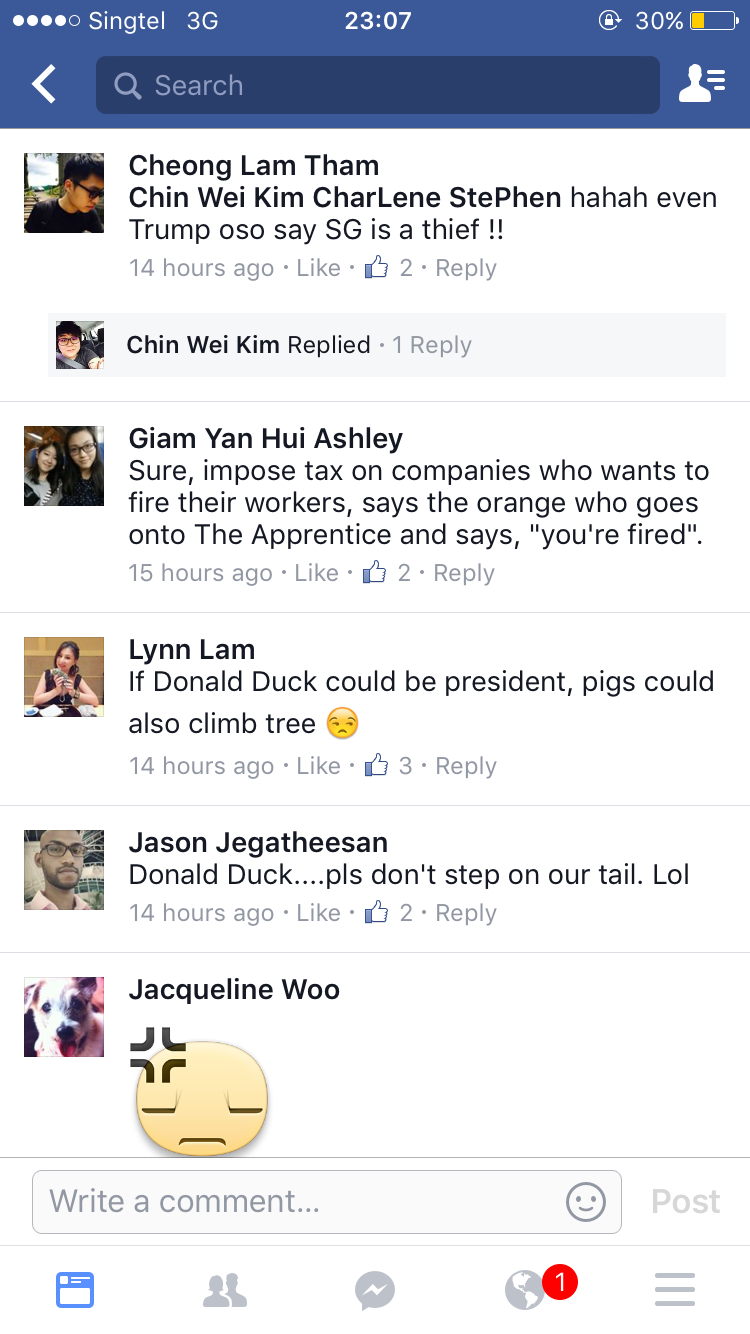Reply to Cheong Lam Tham's comment

466,268
